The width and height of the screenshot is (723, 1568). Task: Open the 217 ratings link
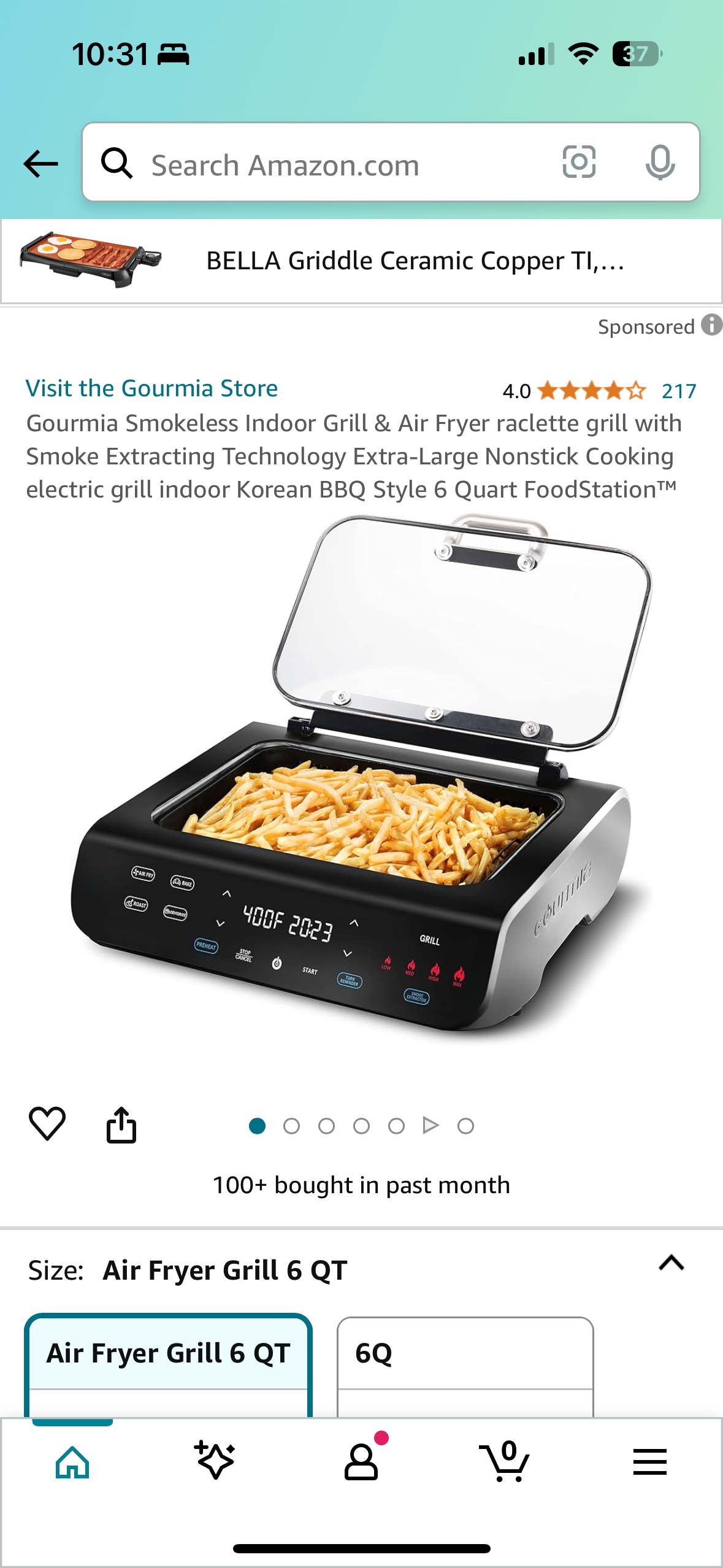coord(679,391)
